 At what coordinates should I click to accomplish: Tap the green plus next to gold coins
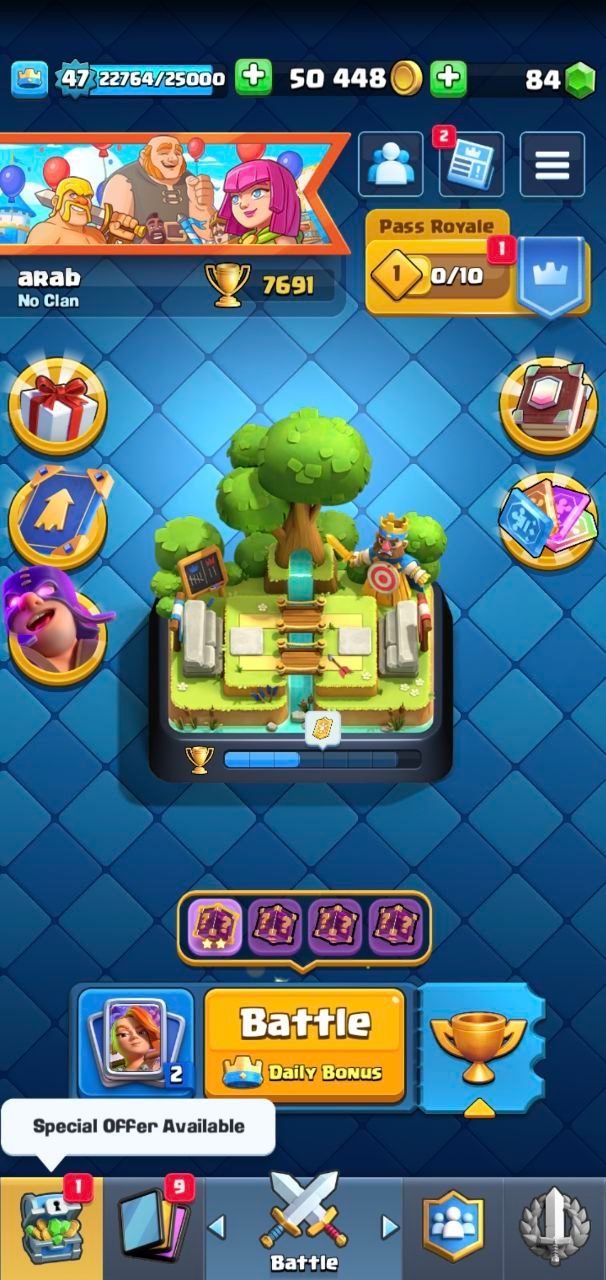pyautogui.click(x=254, y=78)
